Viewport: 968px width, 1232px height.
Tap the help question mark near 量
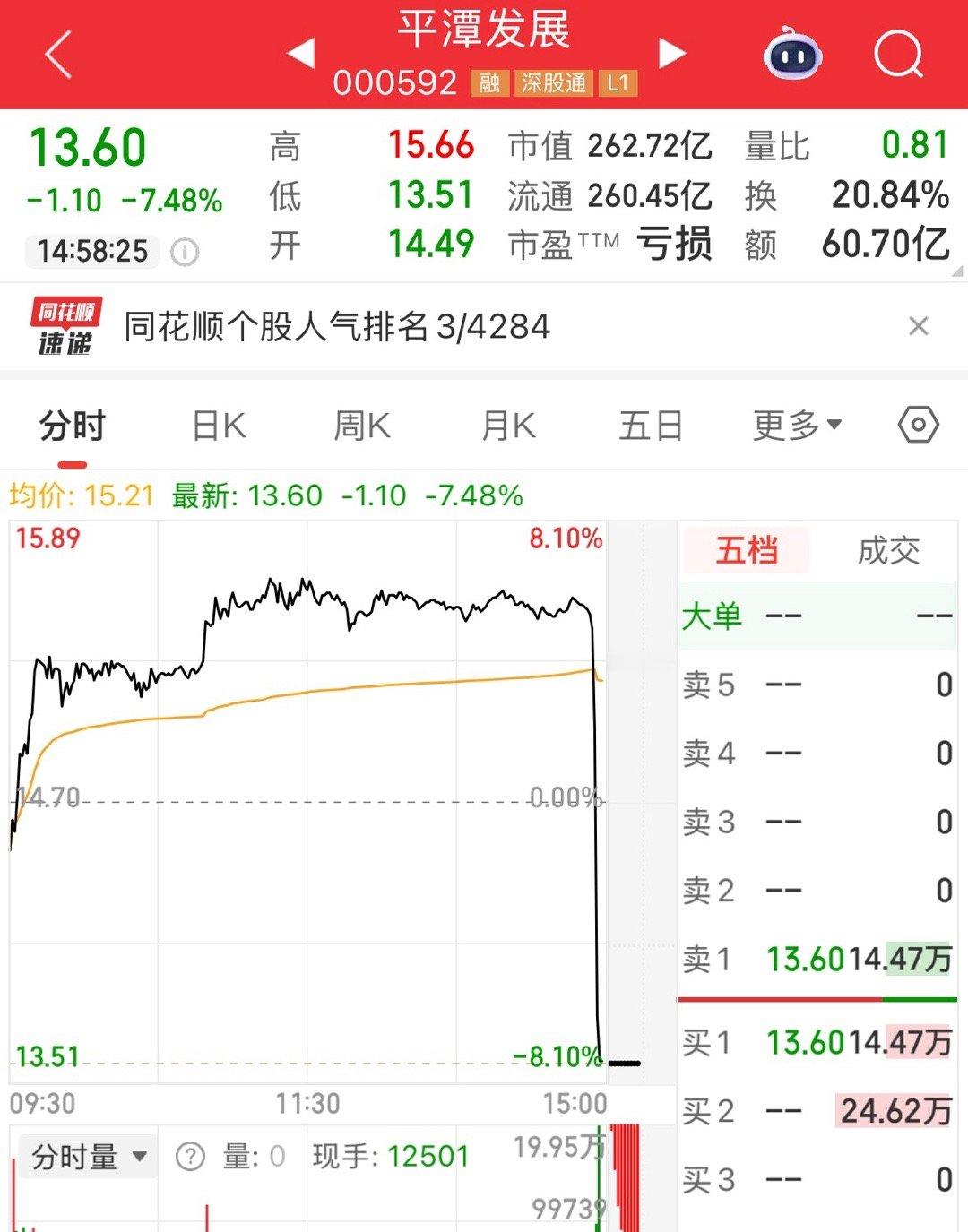pos(188,1156)
